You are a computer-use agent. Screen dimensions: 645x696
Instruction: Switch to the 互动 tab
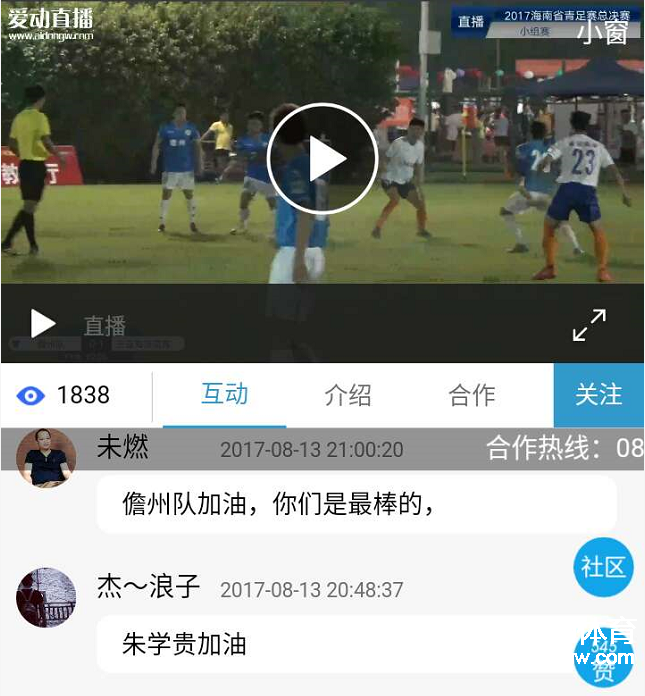[x=225, y=394]
